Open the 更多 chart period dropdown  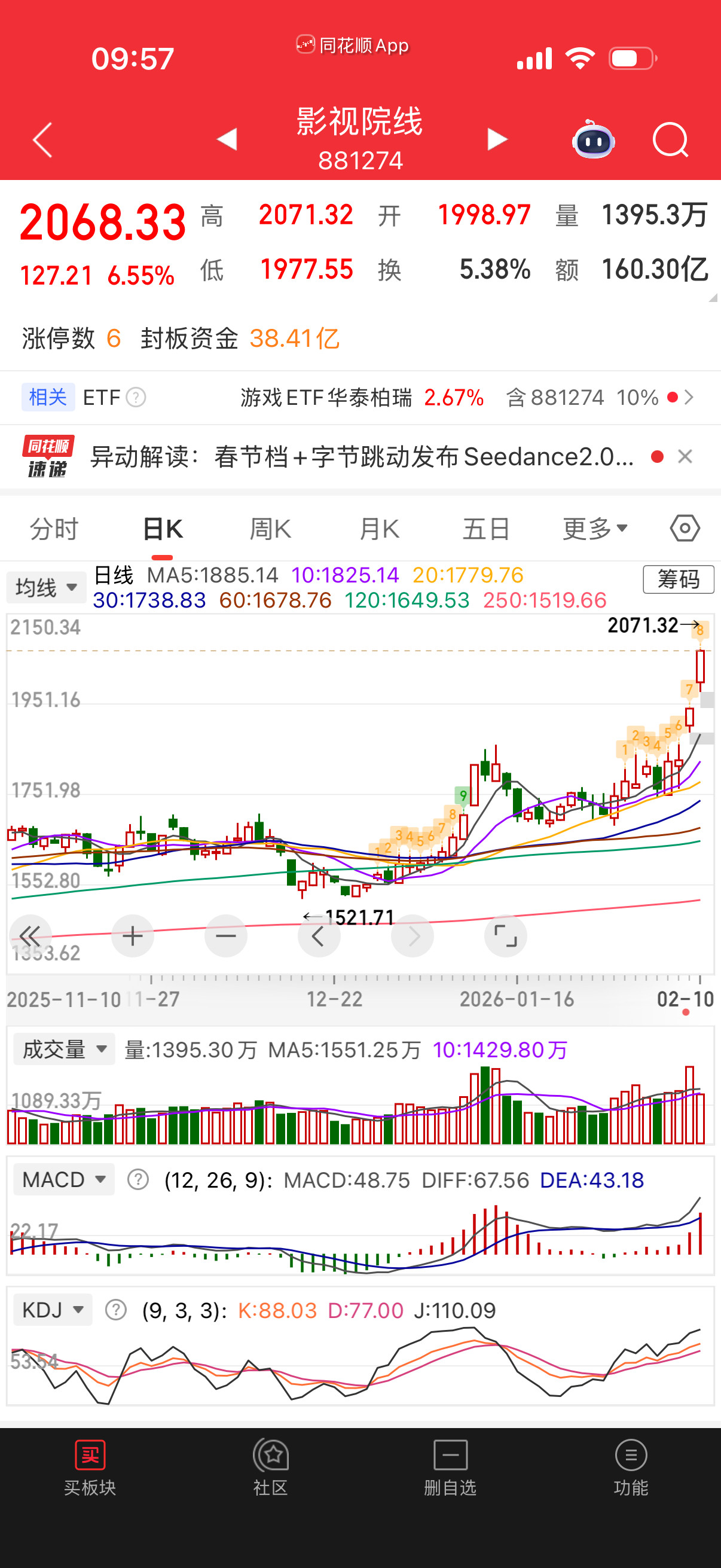593,527
